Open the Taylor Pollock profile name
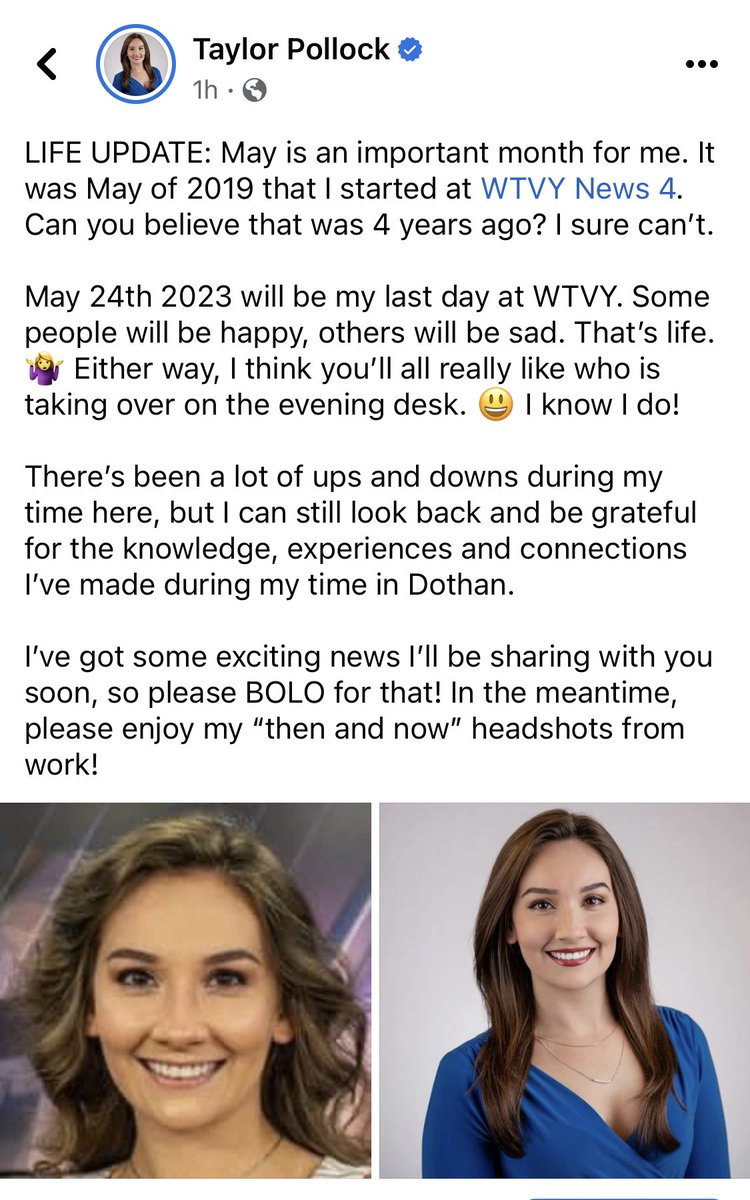Screen dimensions: 750x1200 click(291, 49)
